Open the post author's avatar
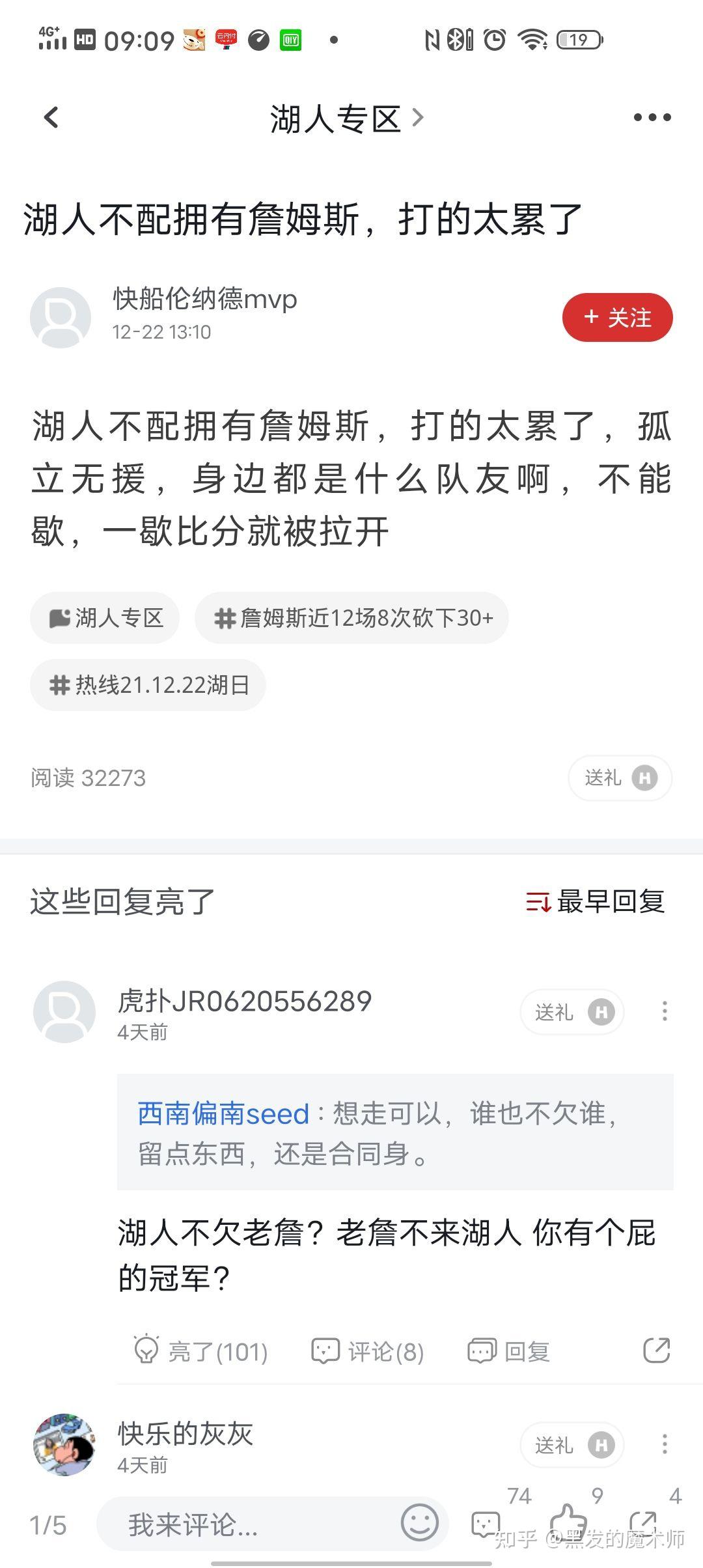703x1568 pixels. [x=61, y=317]
